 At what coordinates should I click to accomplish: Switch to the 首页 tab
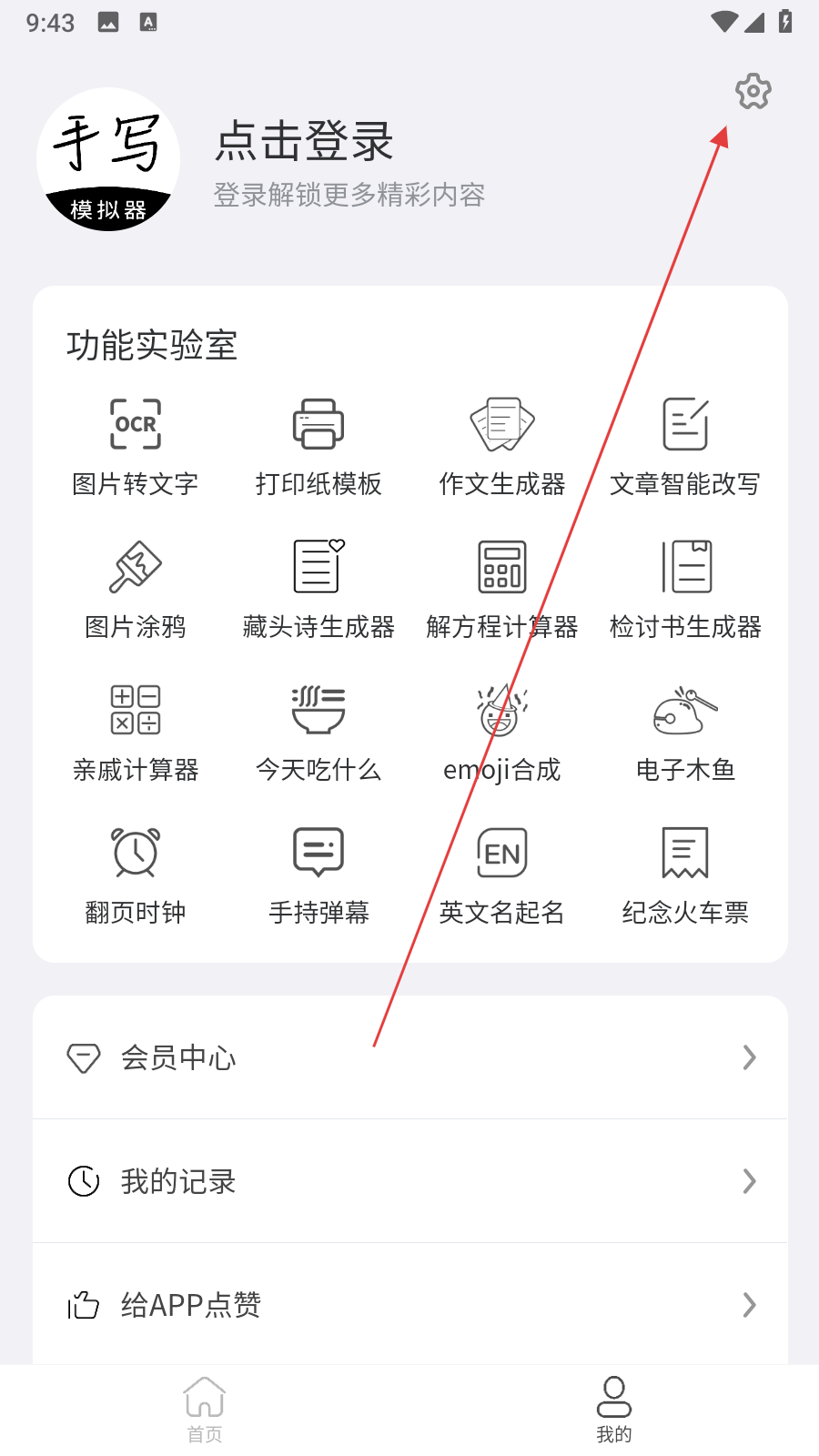(205, 1409)
